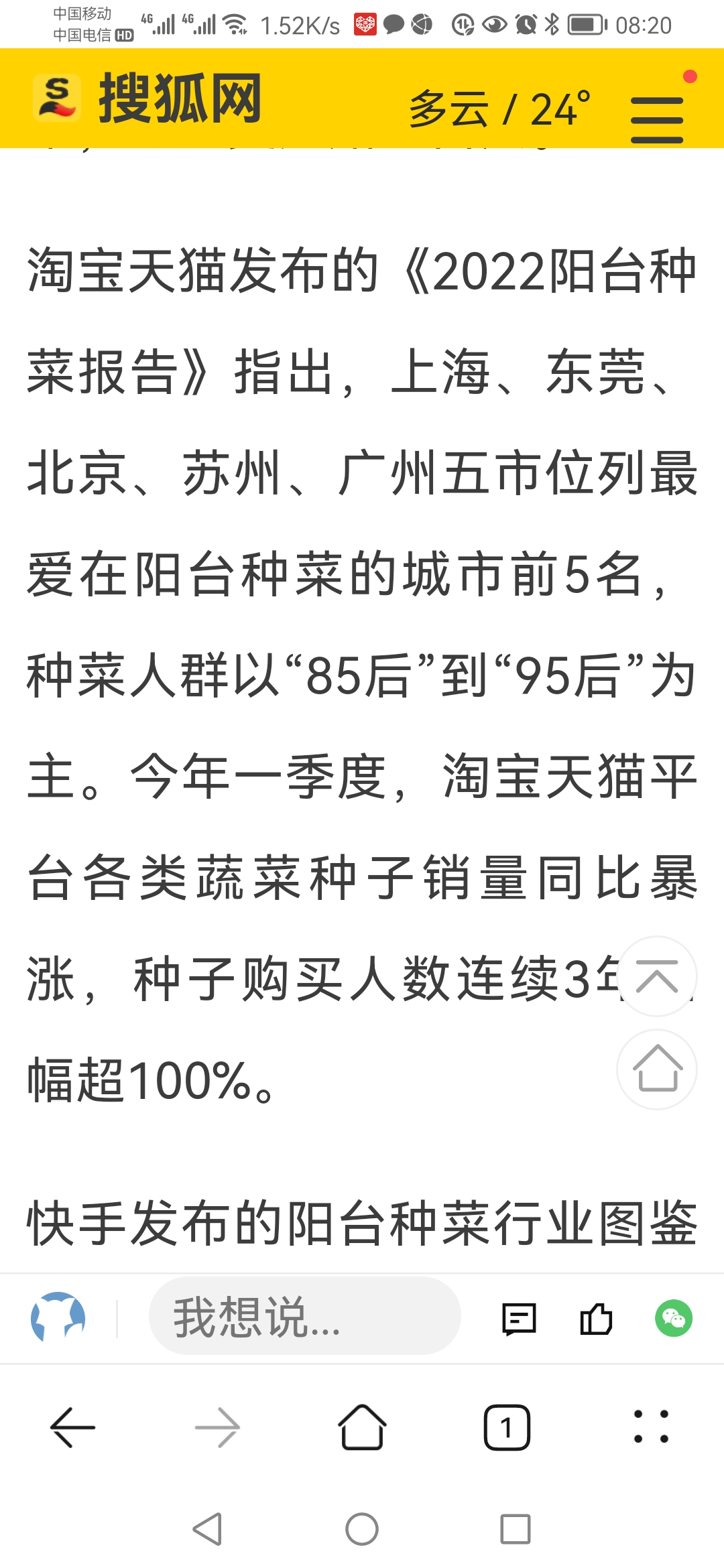The width and height of the screenshot is (724, 1568).
Task: Share the article to WeChat
Action: [673, 1319]
